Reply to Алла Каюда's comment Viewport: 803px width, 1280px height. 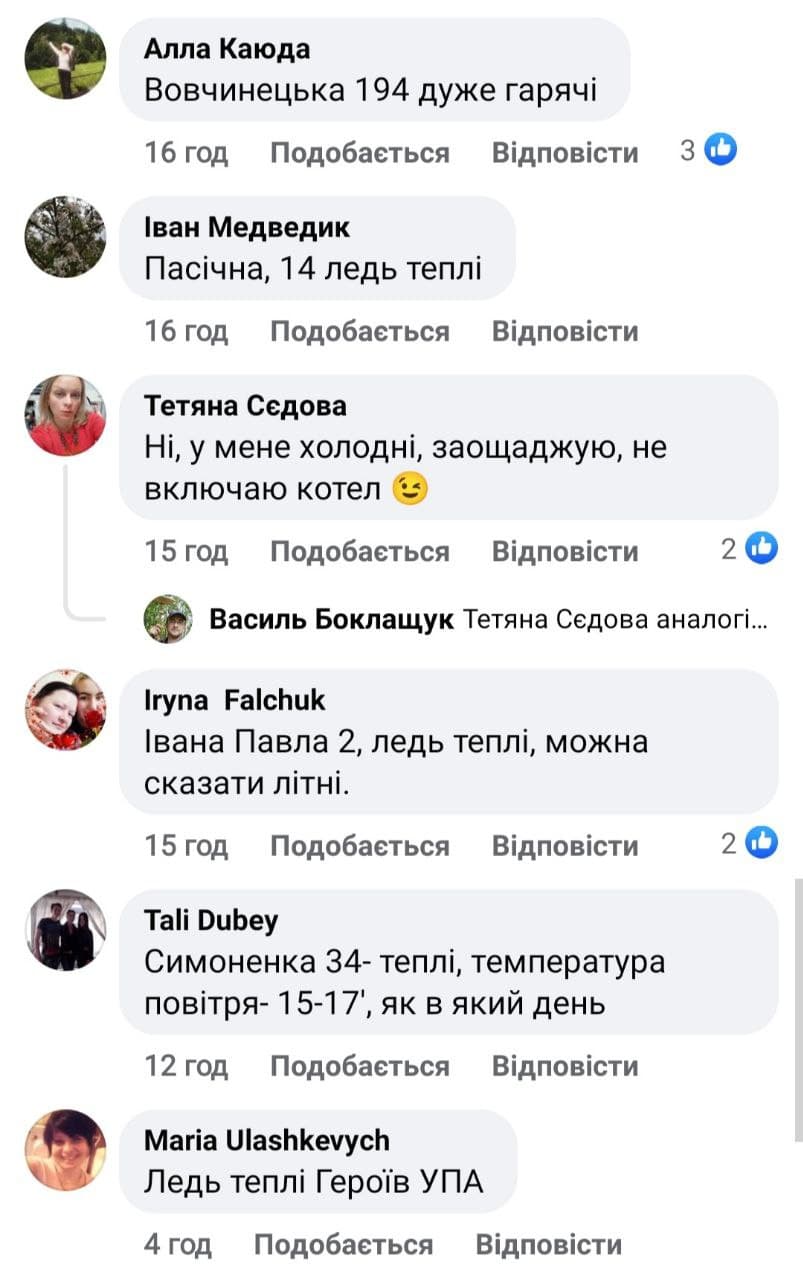(564, 153)
